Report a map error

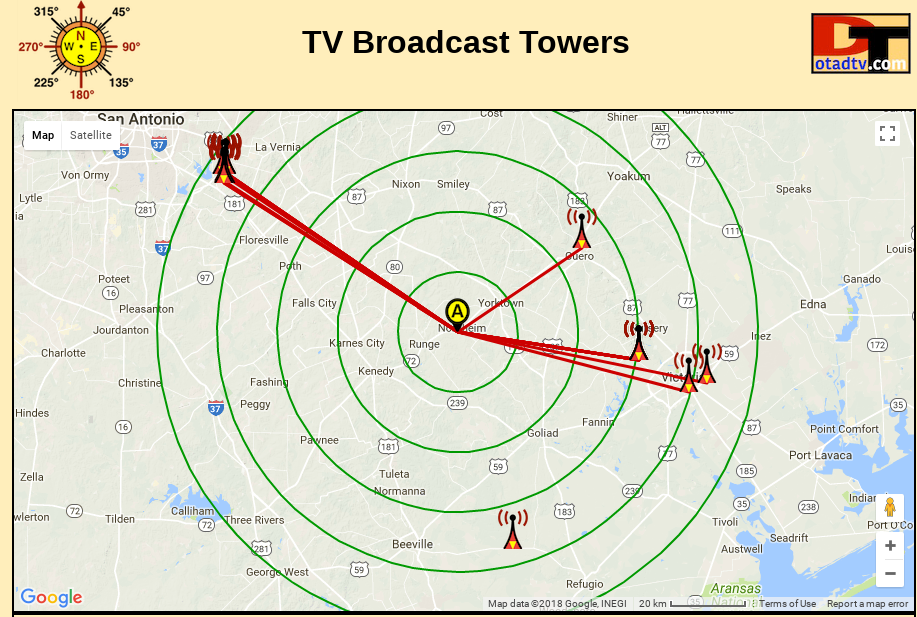[x=867, y=604]
